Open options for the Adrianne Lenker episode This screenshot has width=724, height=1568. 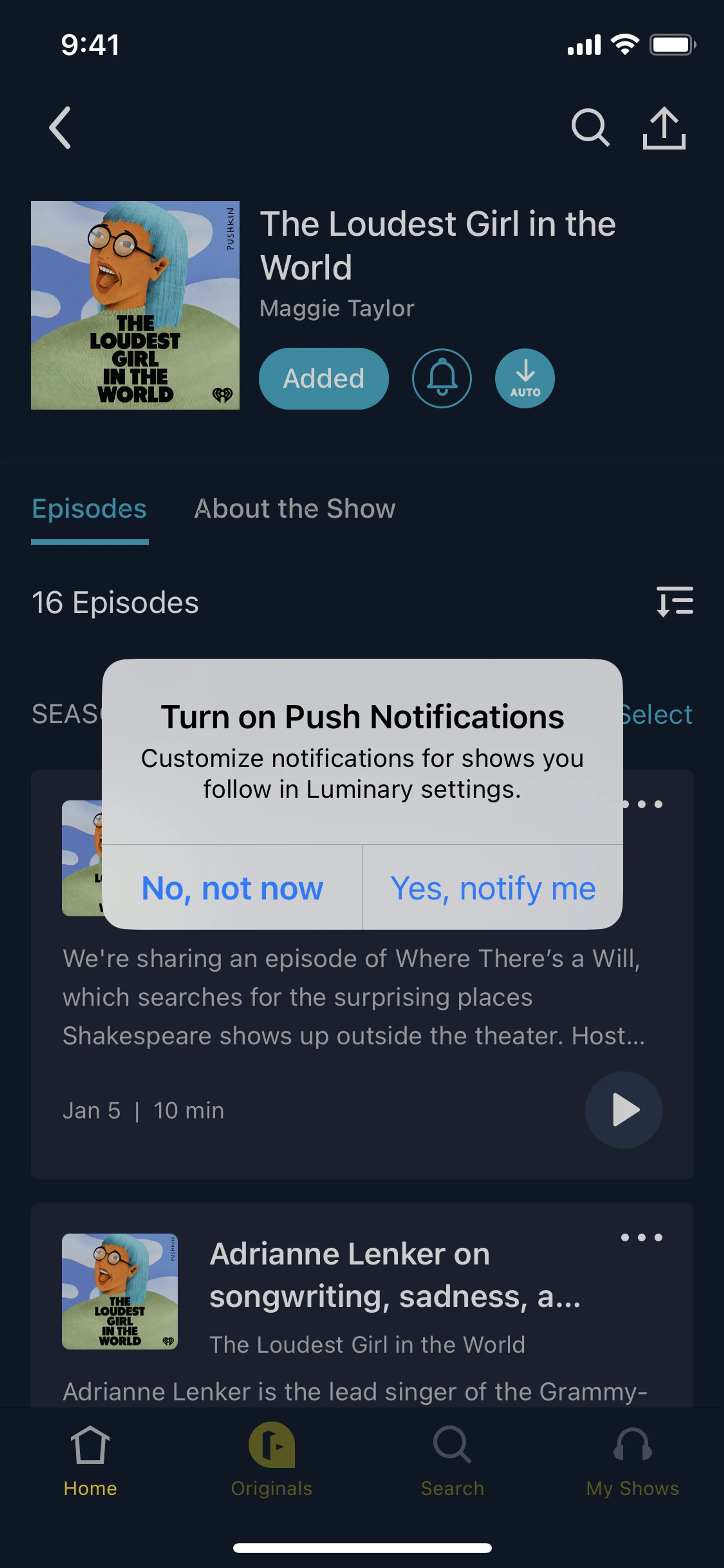[641, 1238]
